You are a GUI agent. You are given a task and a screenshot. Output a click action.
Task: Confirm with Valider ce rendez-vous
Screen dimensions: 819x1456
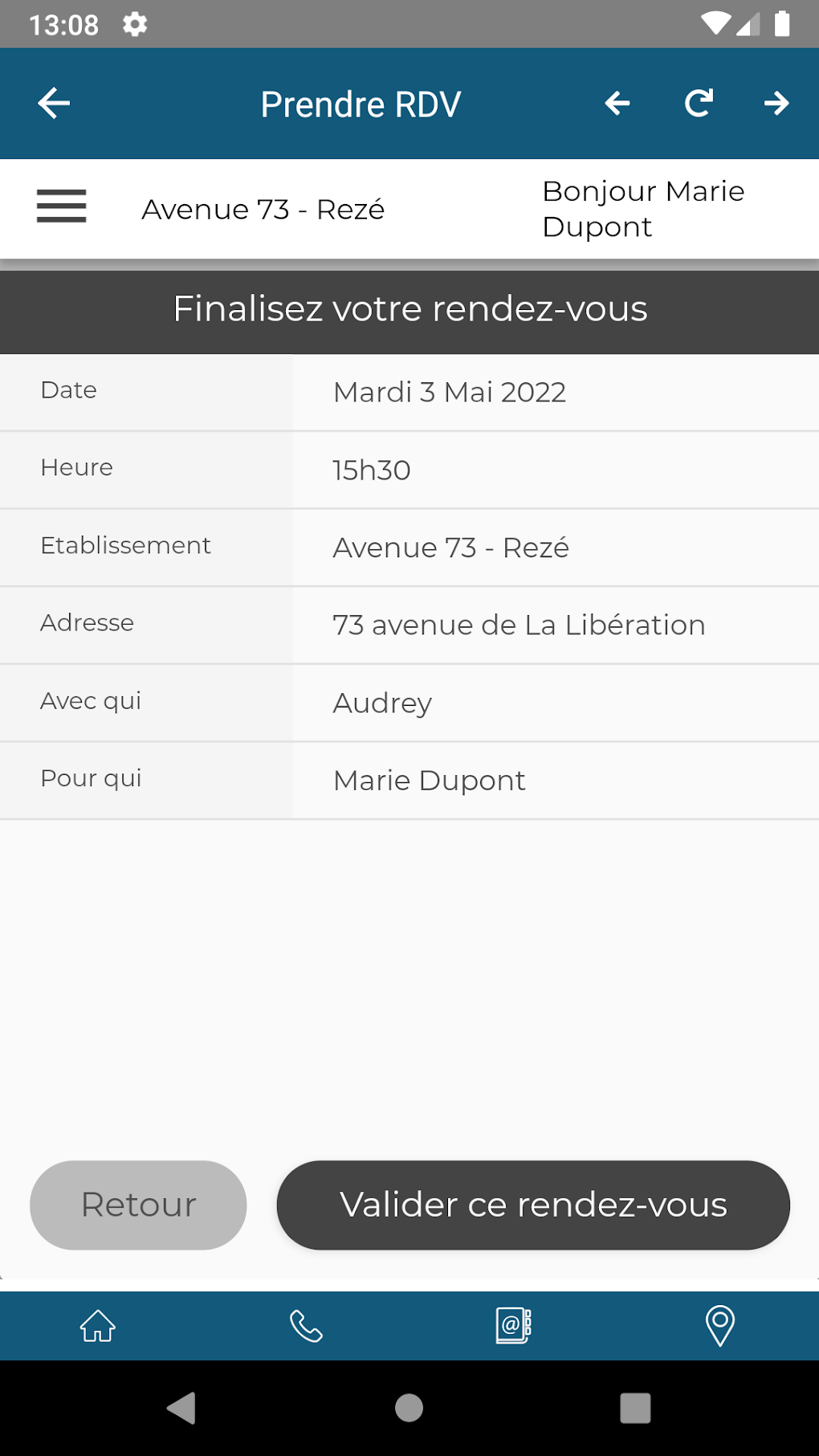[533, 1205]
